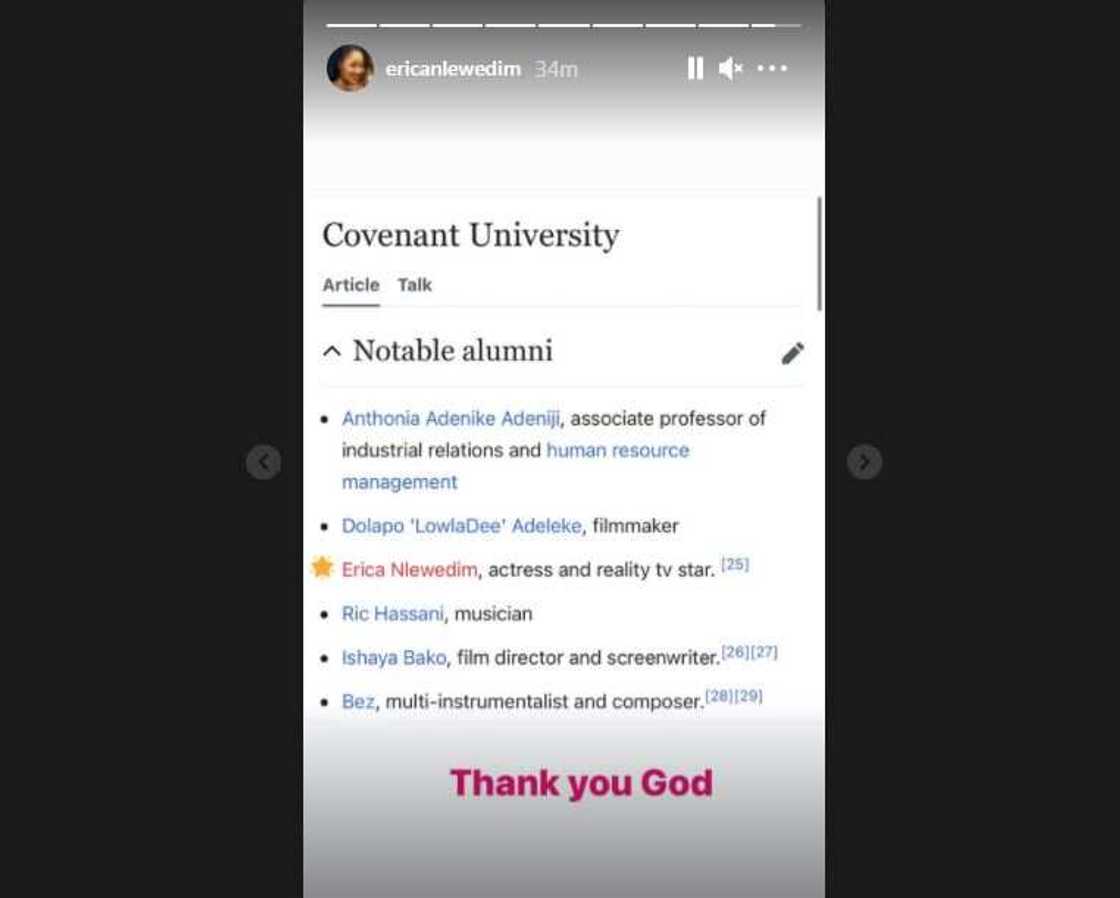Tap the ericanlewedim profile picture
Screen dimensions: 1120x898
click(x=350, y=68)
